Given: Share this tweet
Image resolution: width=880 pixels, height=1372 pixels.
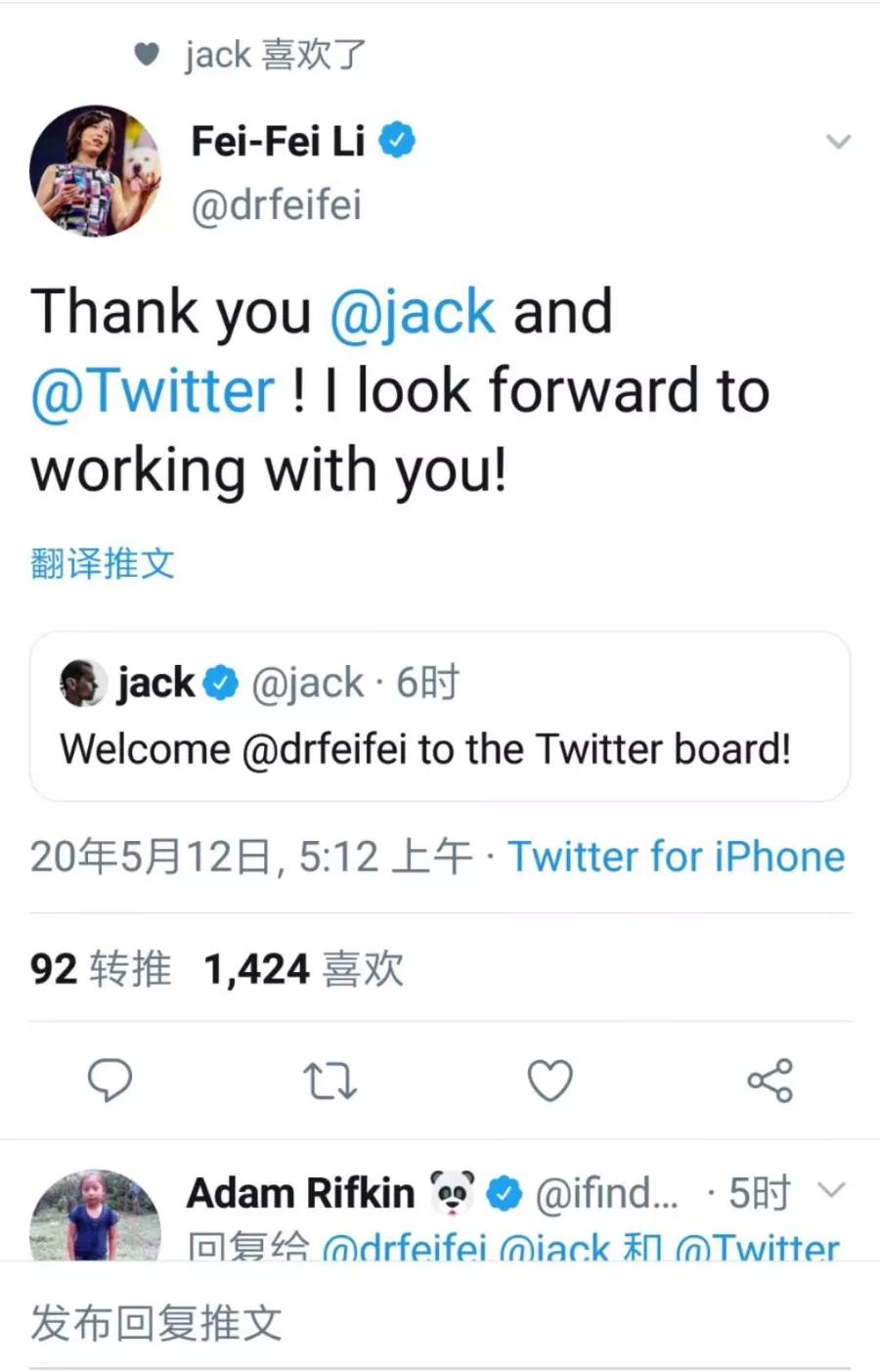Looking at the screenshot, I should 770,1081.
